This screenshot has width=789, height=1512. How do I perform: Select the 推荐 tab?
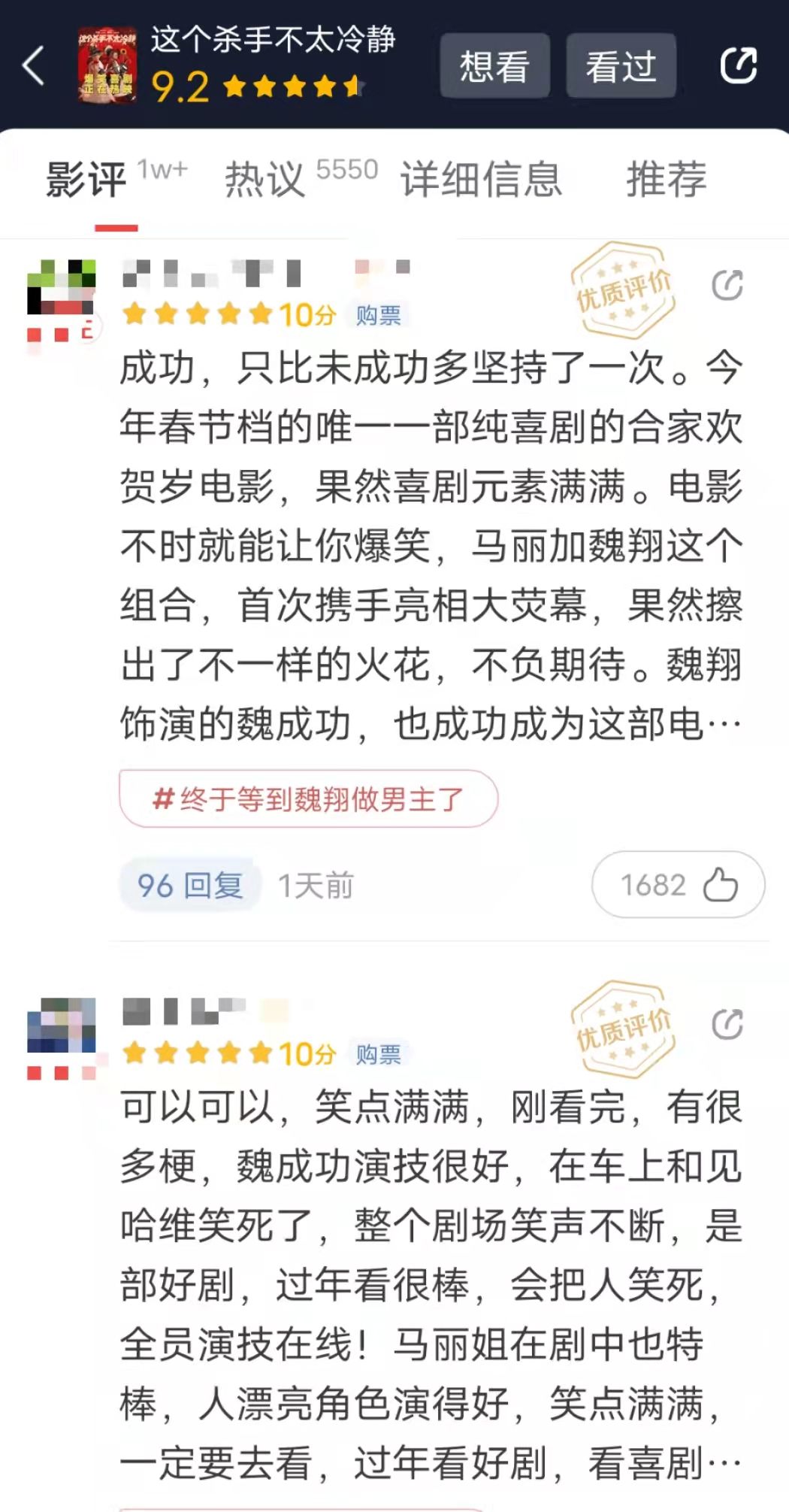point(667,180)
